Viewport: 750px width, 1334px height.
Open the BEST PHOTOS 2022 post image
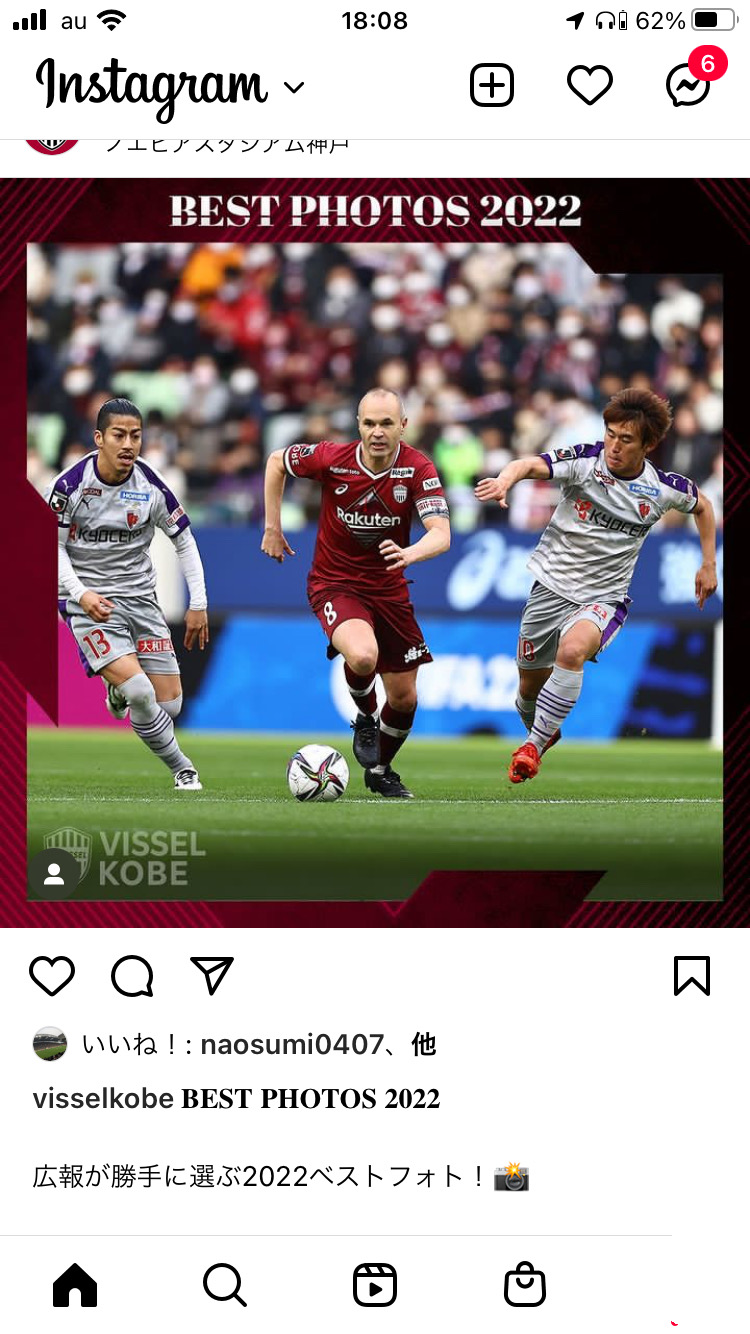(x=375, y=553)
